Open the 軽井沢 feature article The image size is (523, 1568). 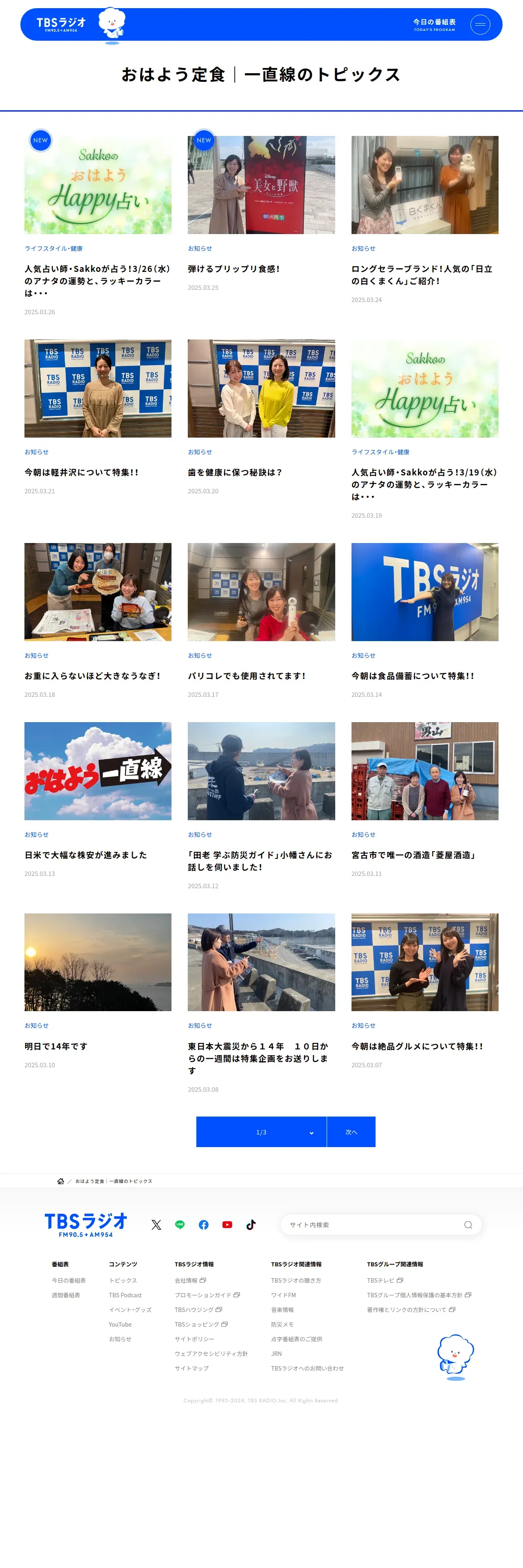(81, 472)
